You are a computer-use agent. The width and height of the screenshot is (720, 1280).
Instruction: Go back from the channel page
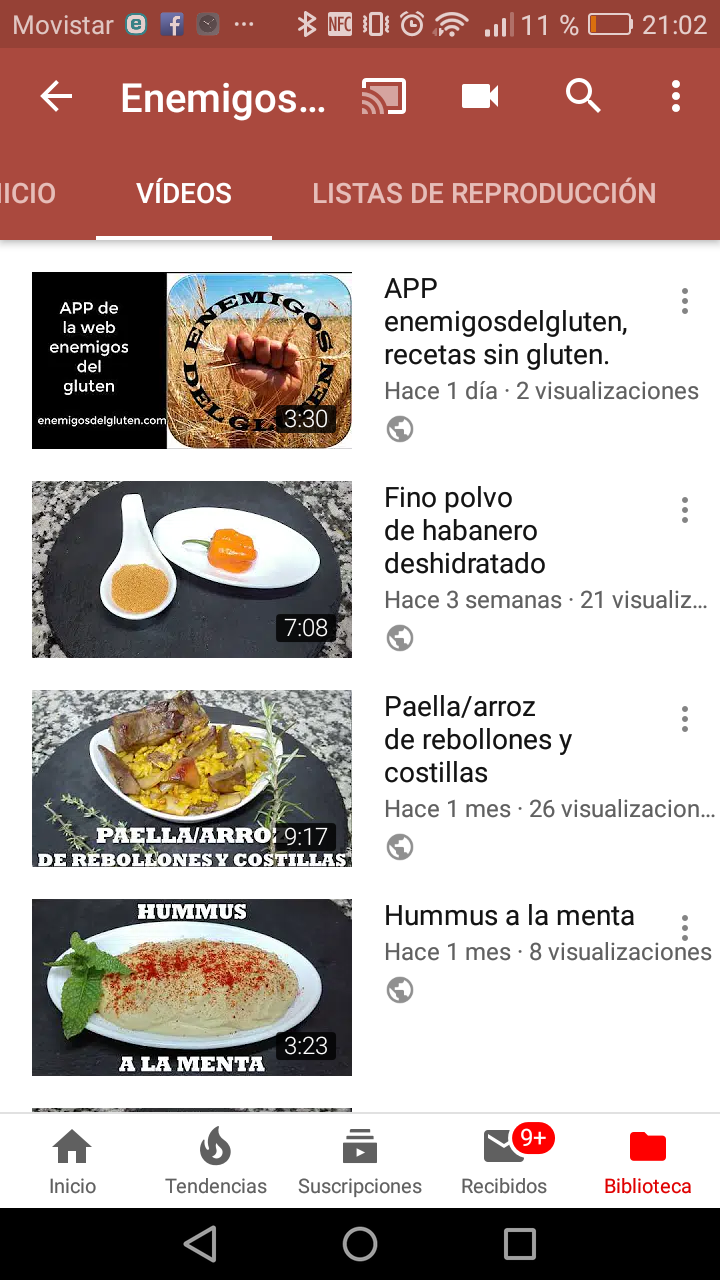[x=56, y=97]
